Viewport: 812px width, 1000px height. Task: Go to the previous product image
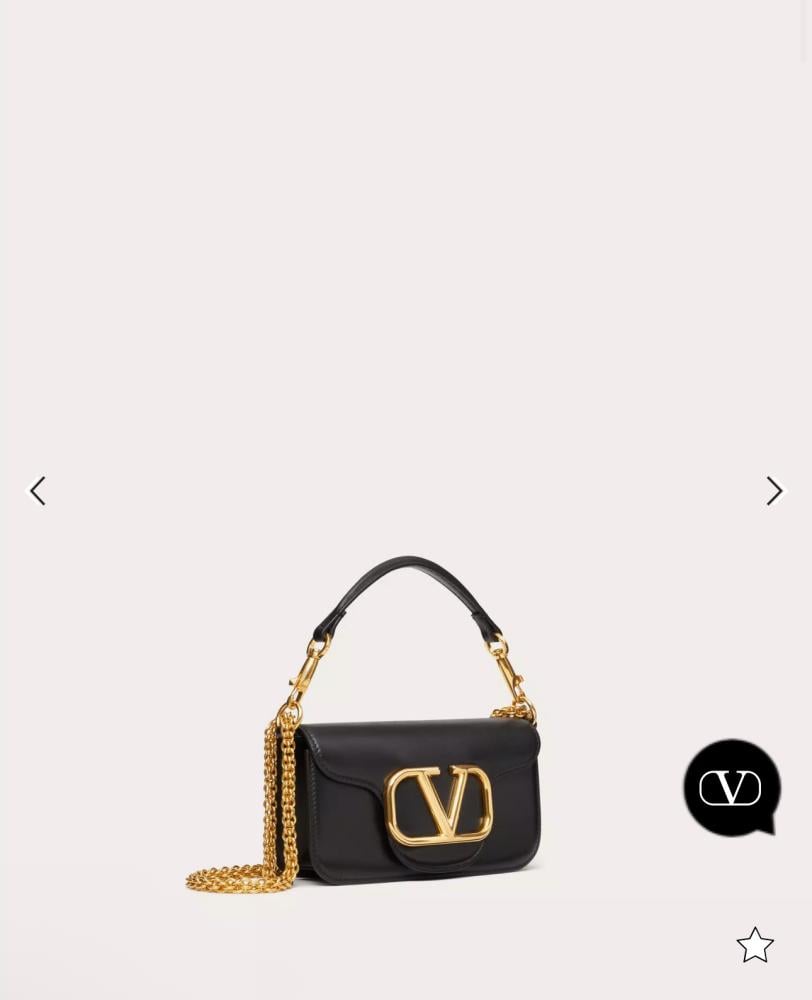[37, 491]
